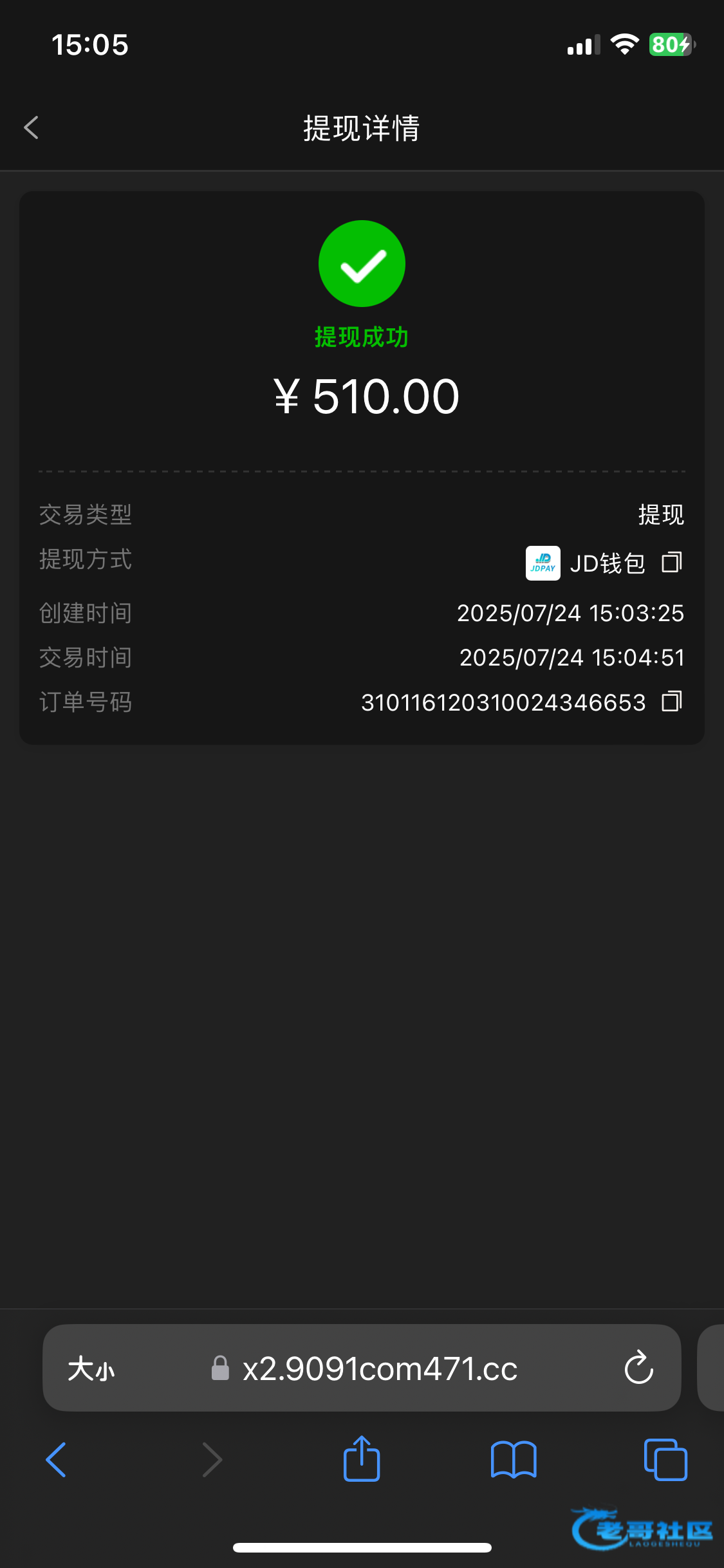Open the Safari share sheet
Image resolution: width=724 pixels, height=1568 pixels.
(362, 1459)
